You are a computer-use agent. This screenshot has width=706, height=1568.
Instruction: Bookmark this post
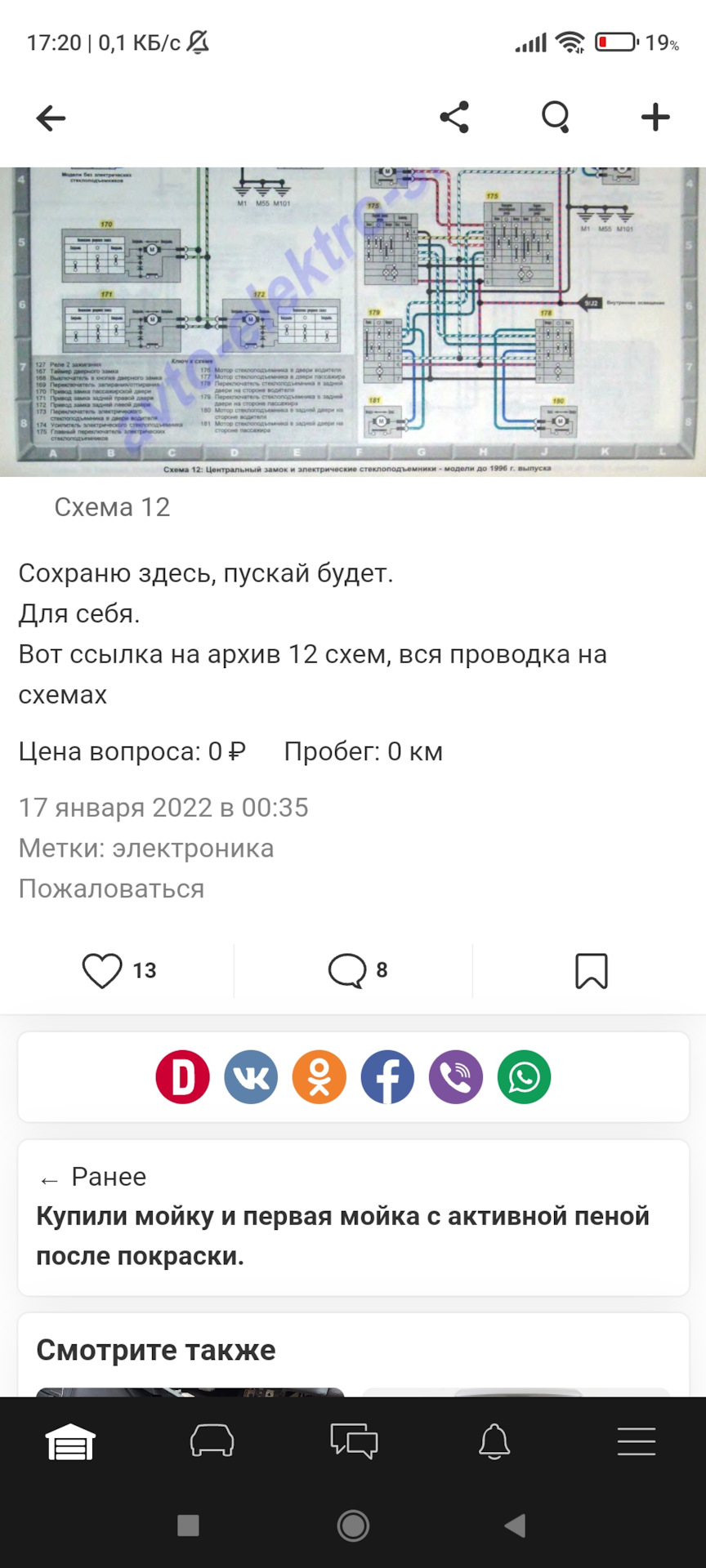[x=592, y=971]
